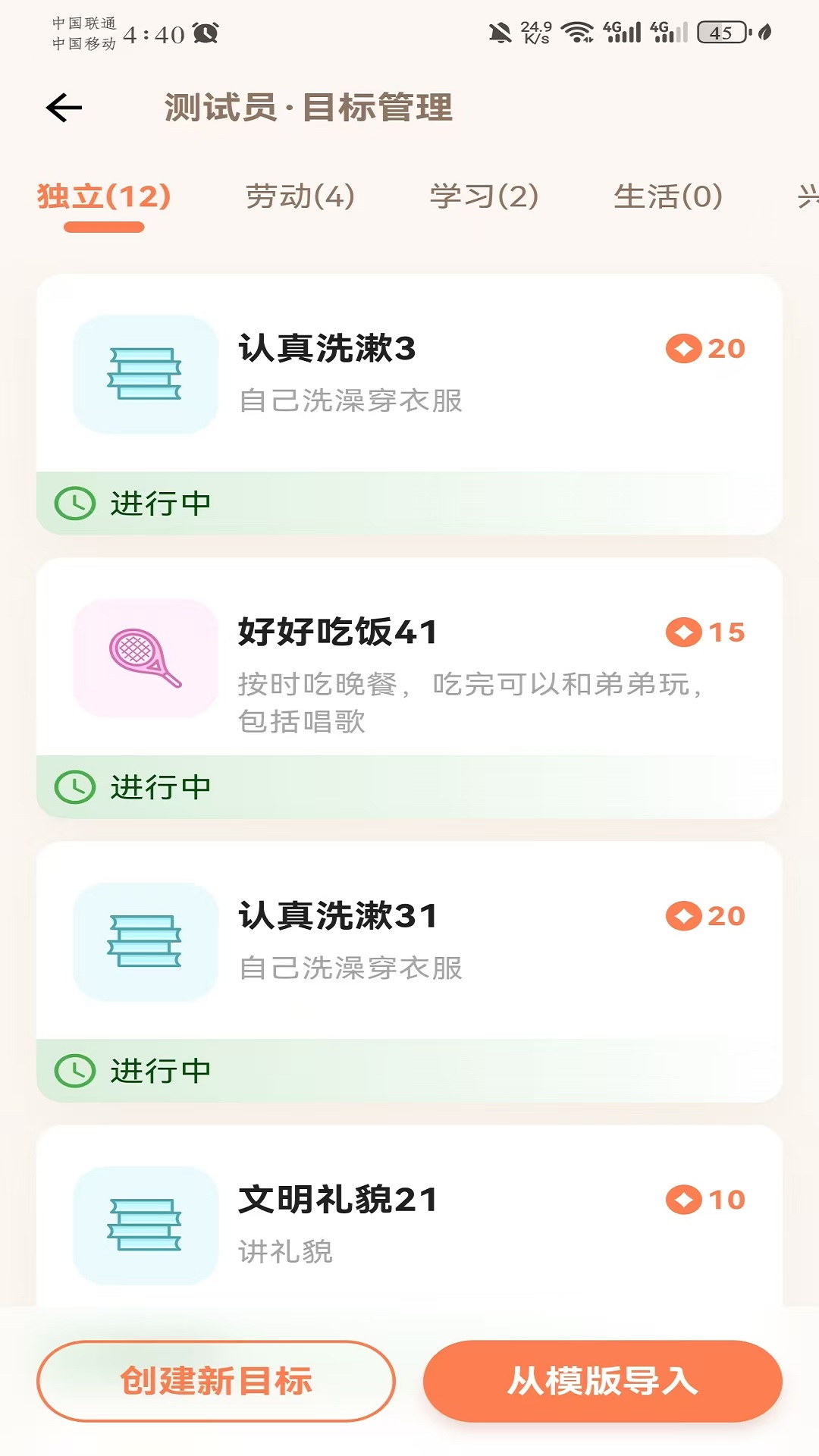
Task: Select the book icon on 文明礼貌21 card
Action: click(x=144, y=1226)
